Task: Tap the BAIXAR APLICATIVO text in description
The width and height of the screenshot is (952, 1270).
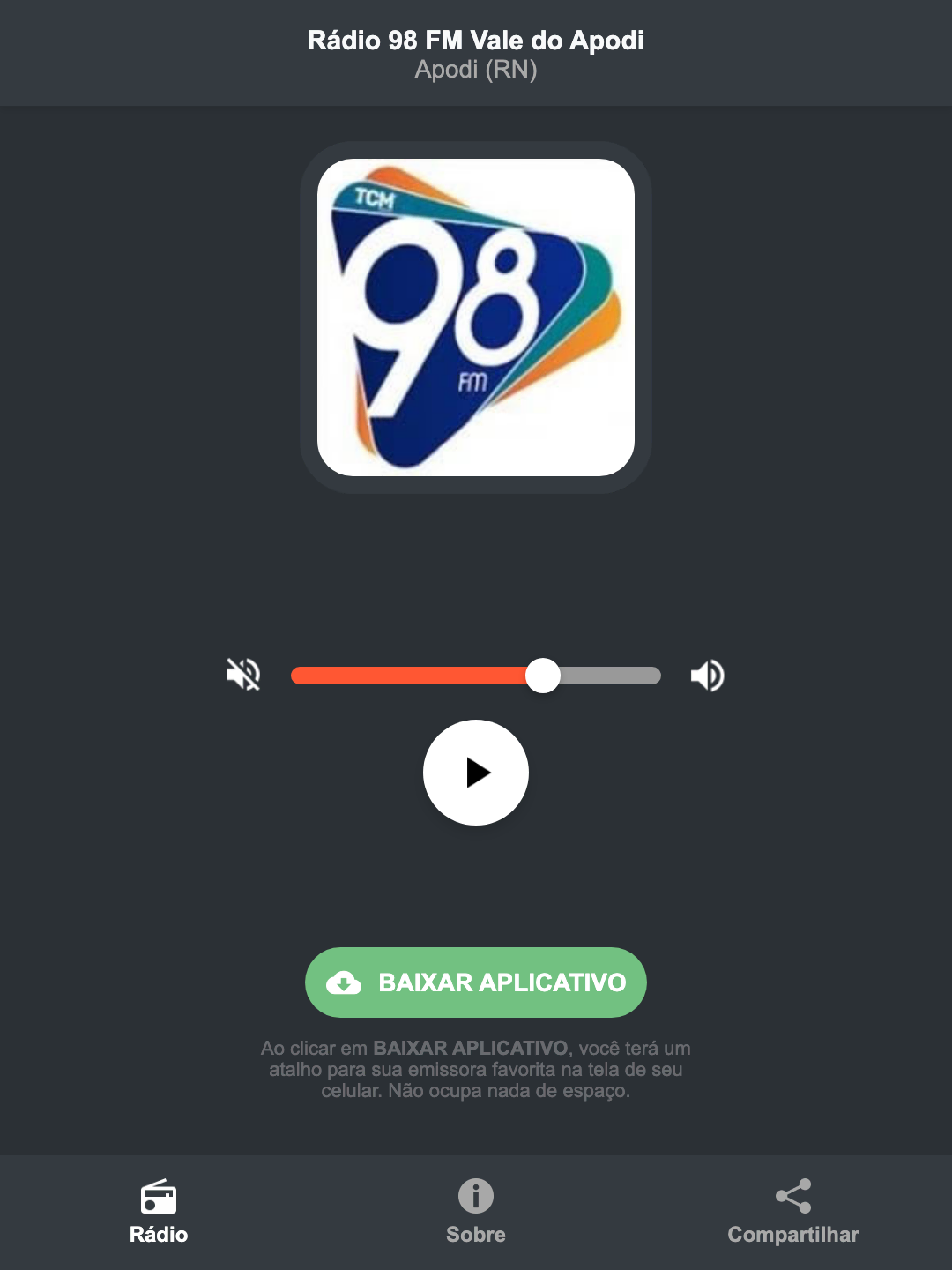Action: [x=472, y=1049]
